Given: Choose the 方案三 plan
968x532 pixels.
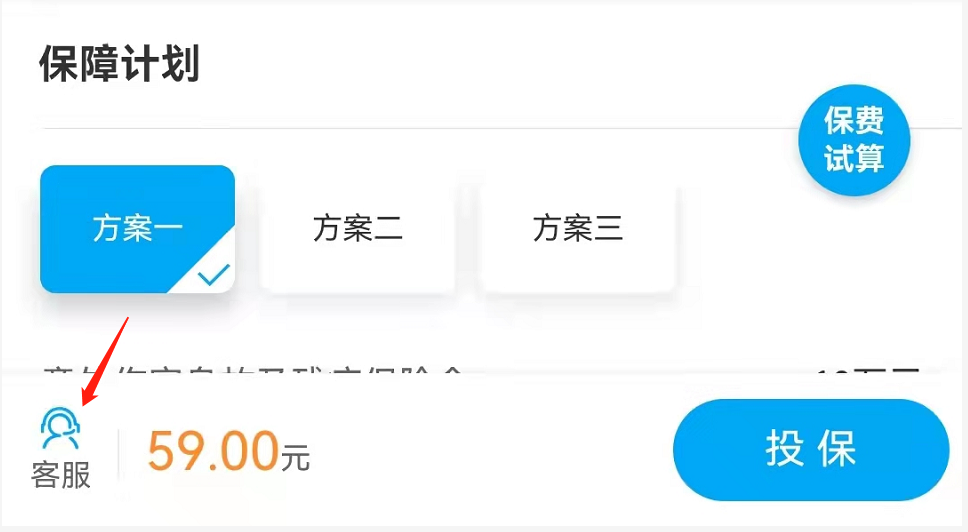Looking at the screenshot, I should pyautogui.click(x=577, y=229).
